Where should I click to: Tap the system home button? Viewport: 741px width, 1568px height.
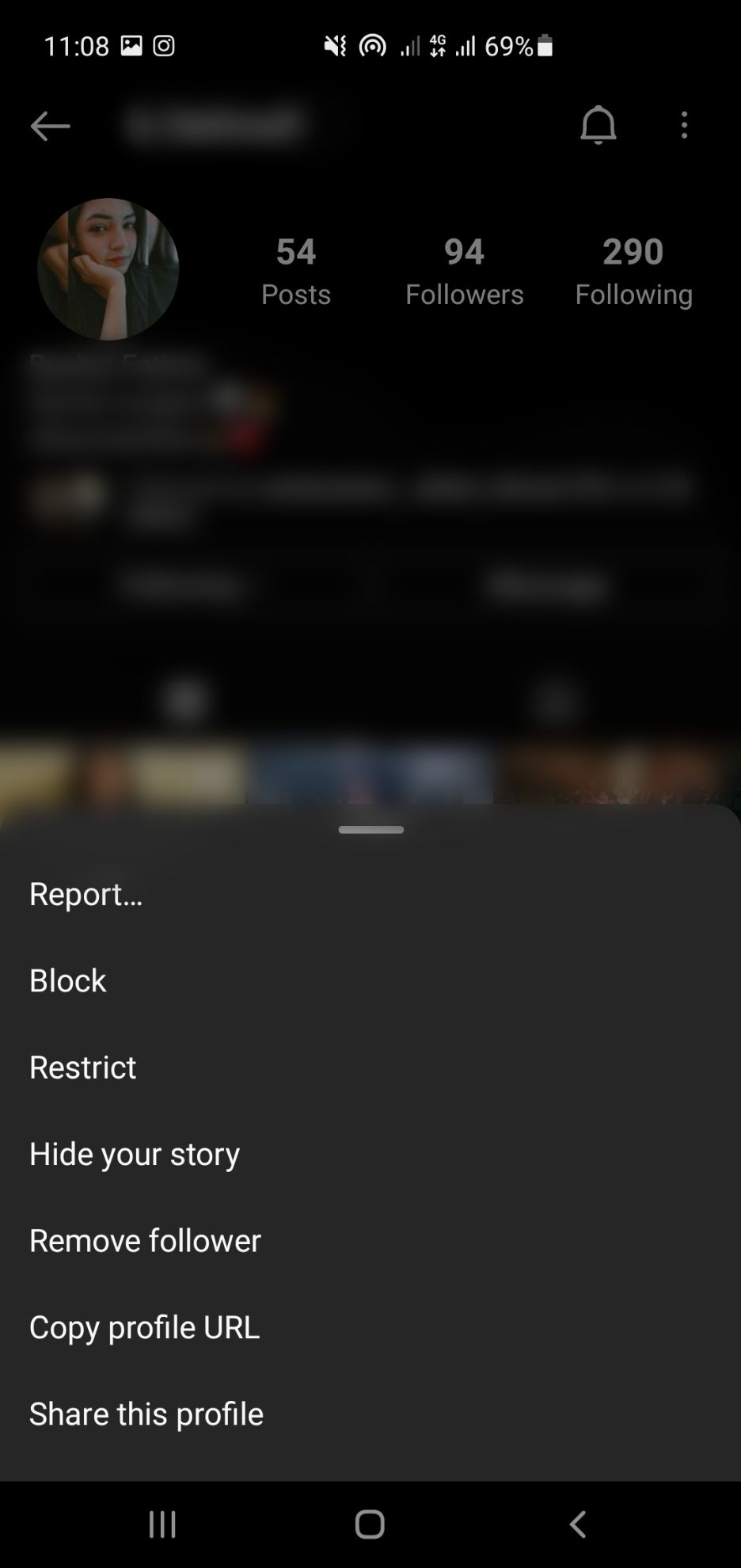click(x=370, y=1524)
